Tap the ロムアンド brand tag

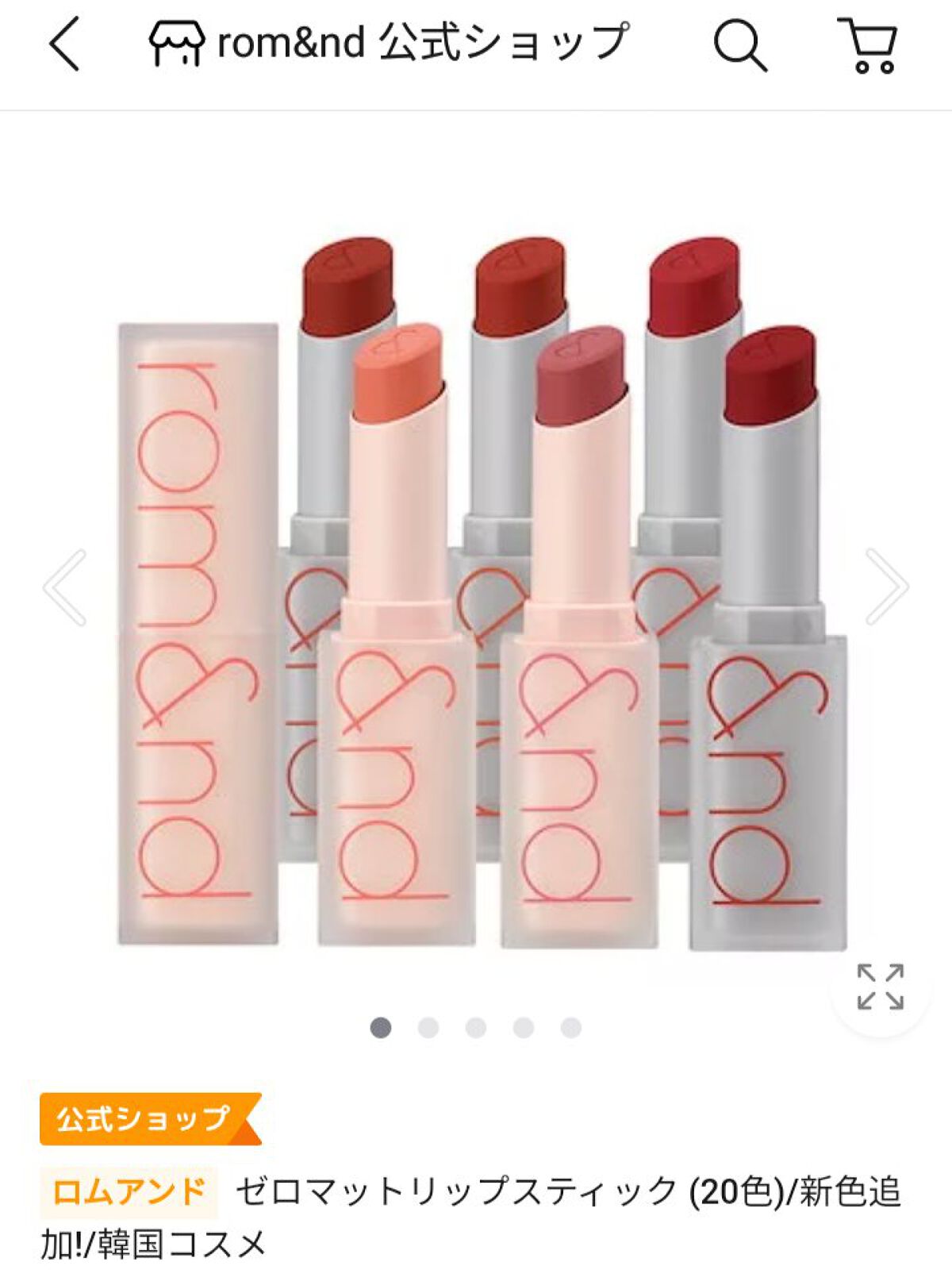(x=129, y=1191)
